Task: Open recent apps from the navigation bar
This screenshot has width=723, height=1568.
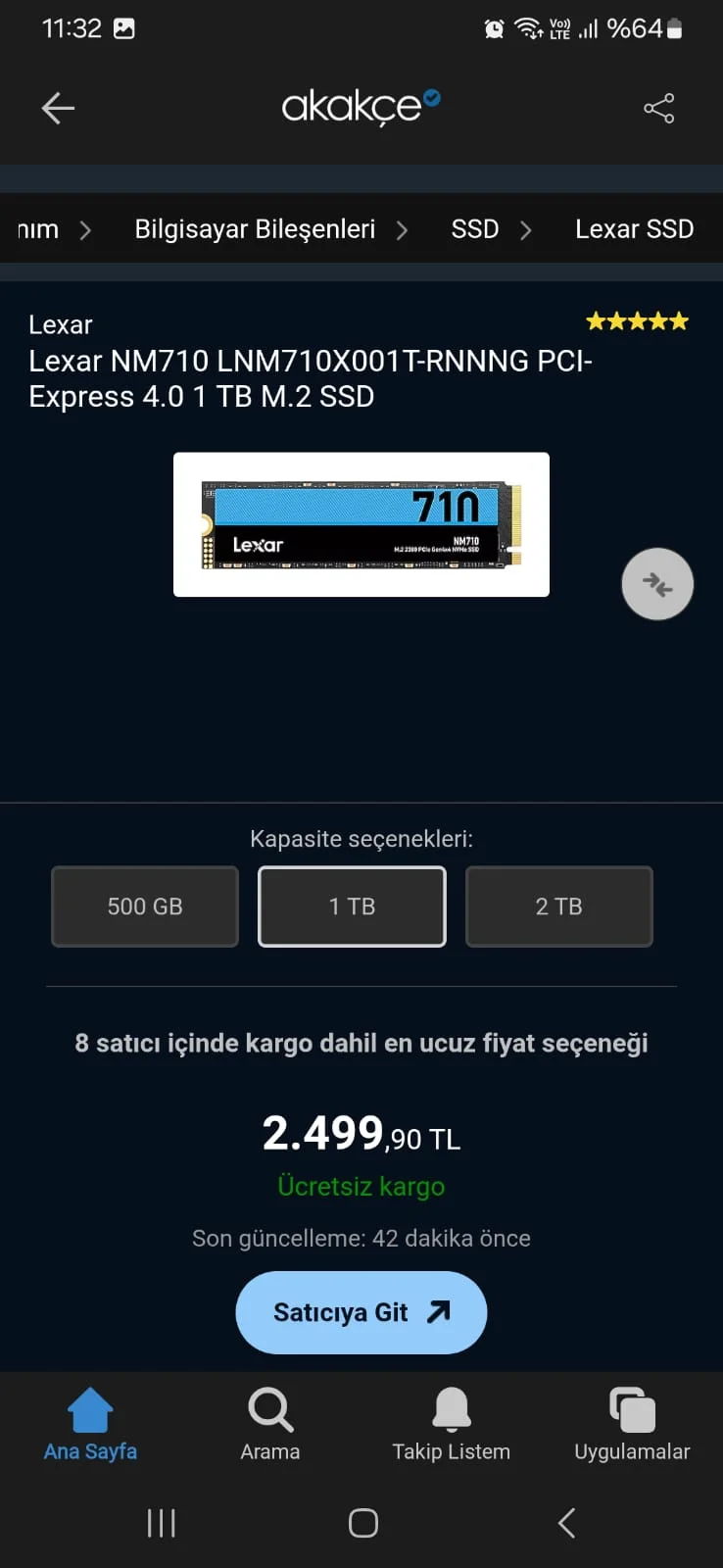Action: (161, 1523)
